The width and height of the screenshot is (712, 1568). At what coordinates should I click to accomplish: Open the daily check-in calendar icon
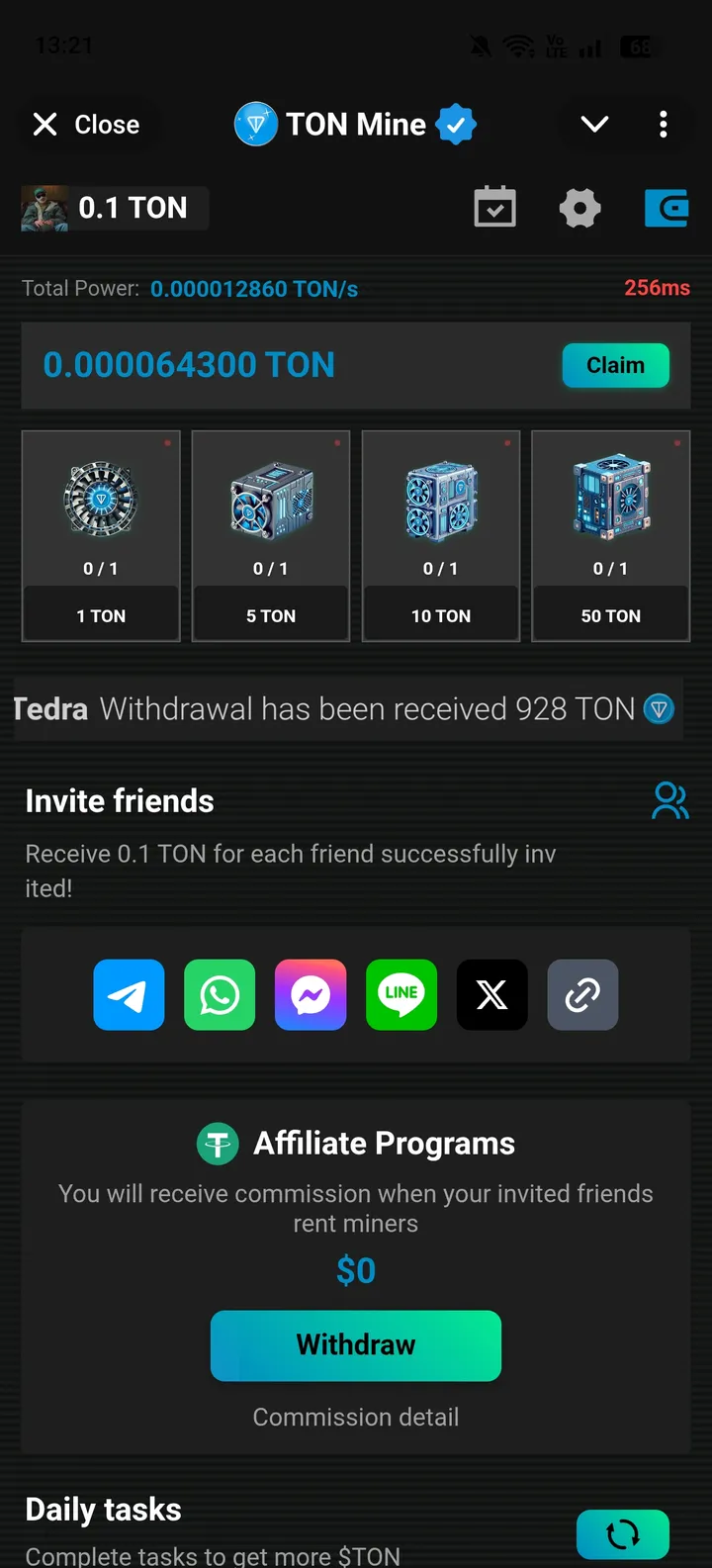click(x=494, y=208)
